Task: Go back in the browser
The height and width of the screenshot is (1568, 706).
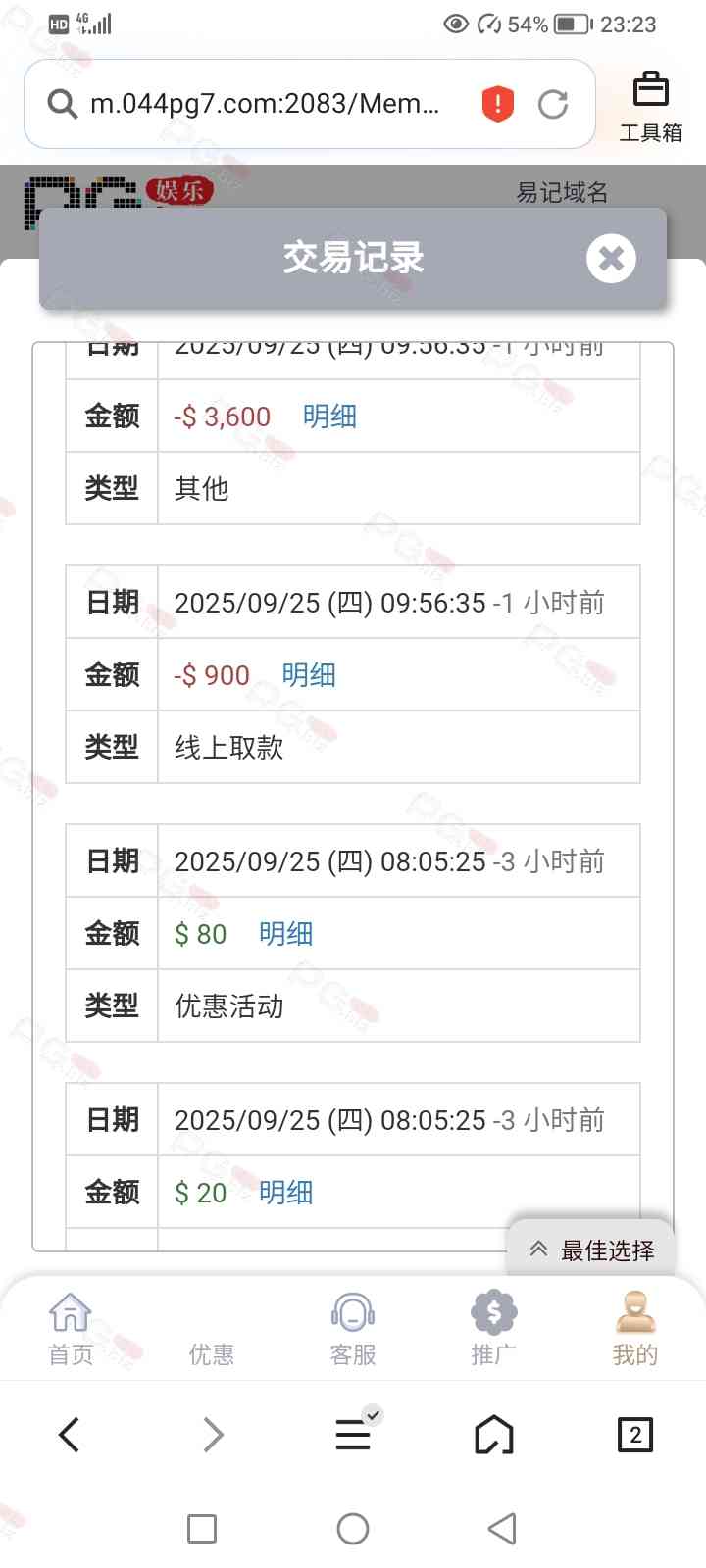Action: (69, 1436)
